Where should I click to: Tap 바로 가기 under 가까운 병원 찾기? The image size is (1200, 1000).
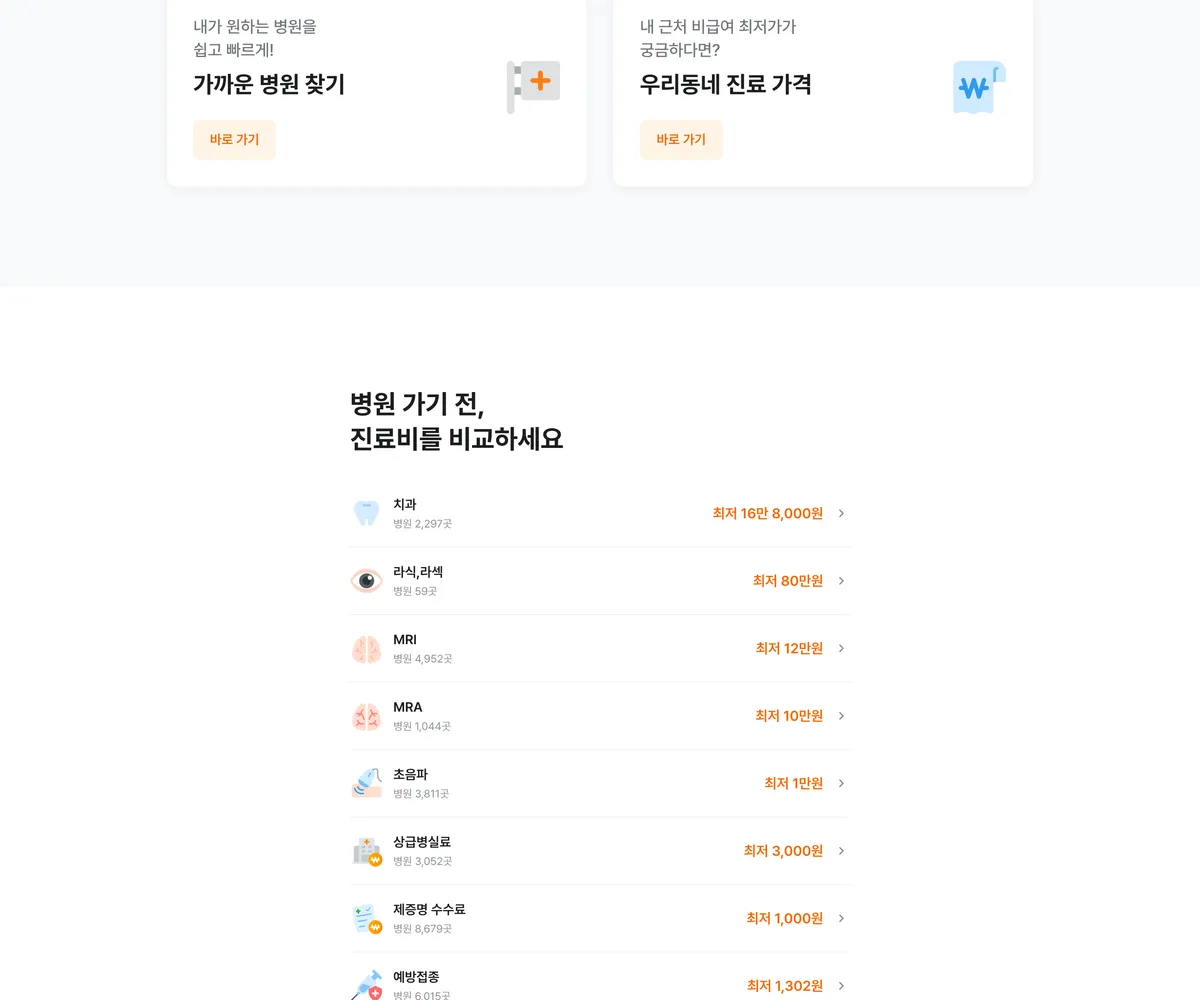click(x=234, y=140)
